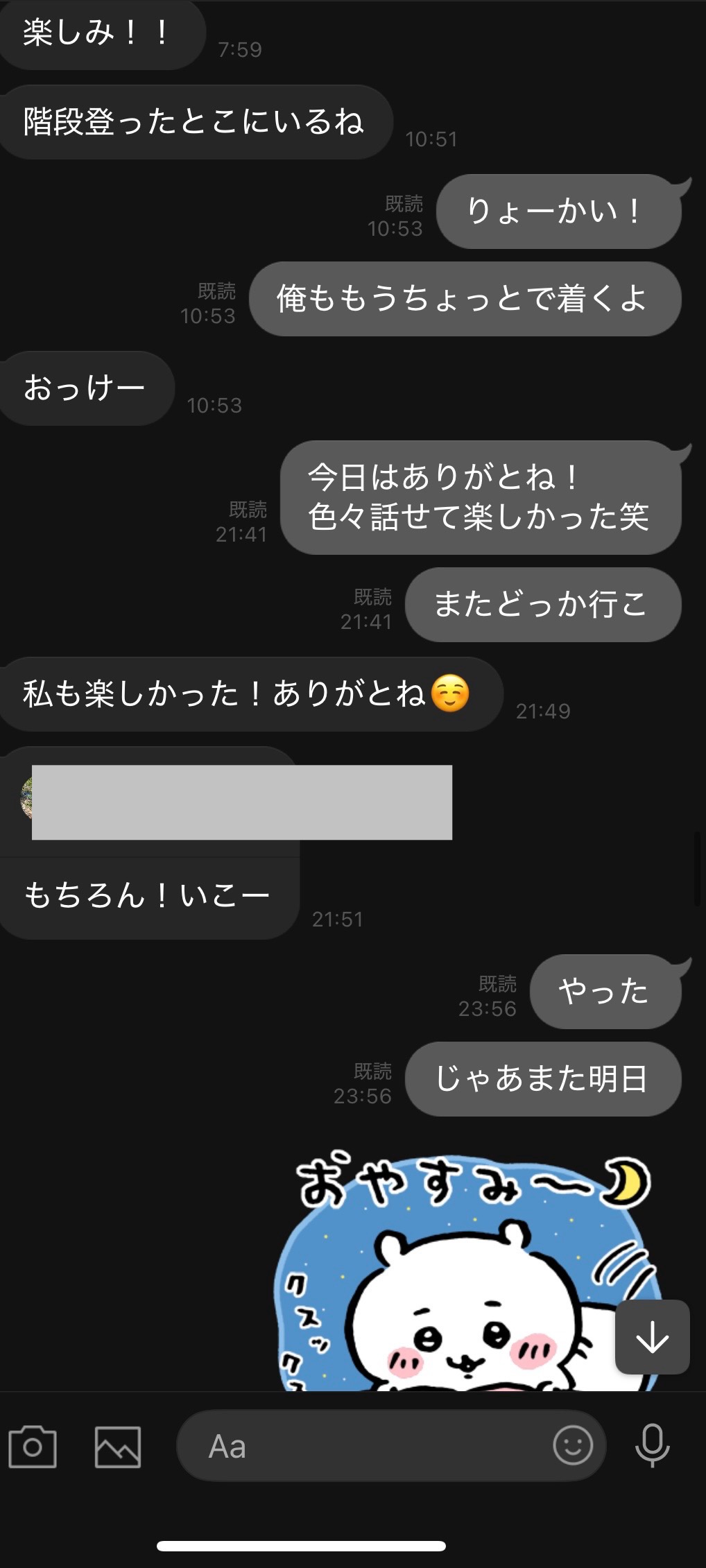Open the camera icon

point(33,1447)
